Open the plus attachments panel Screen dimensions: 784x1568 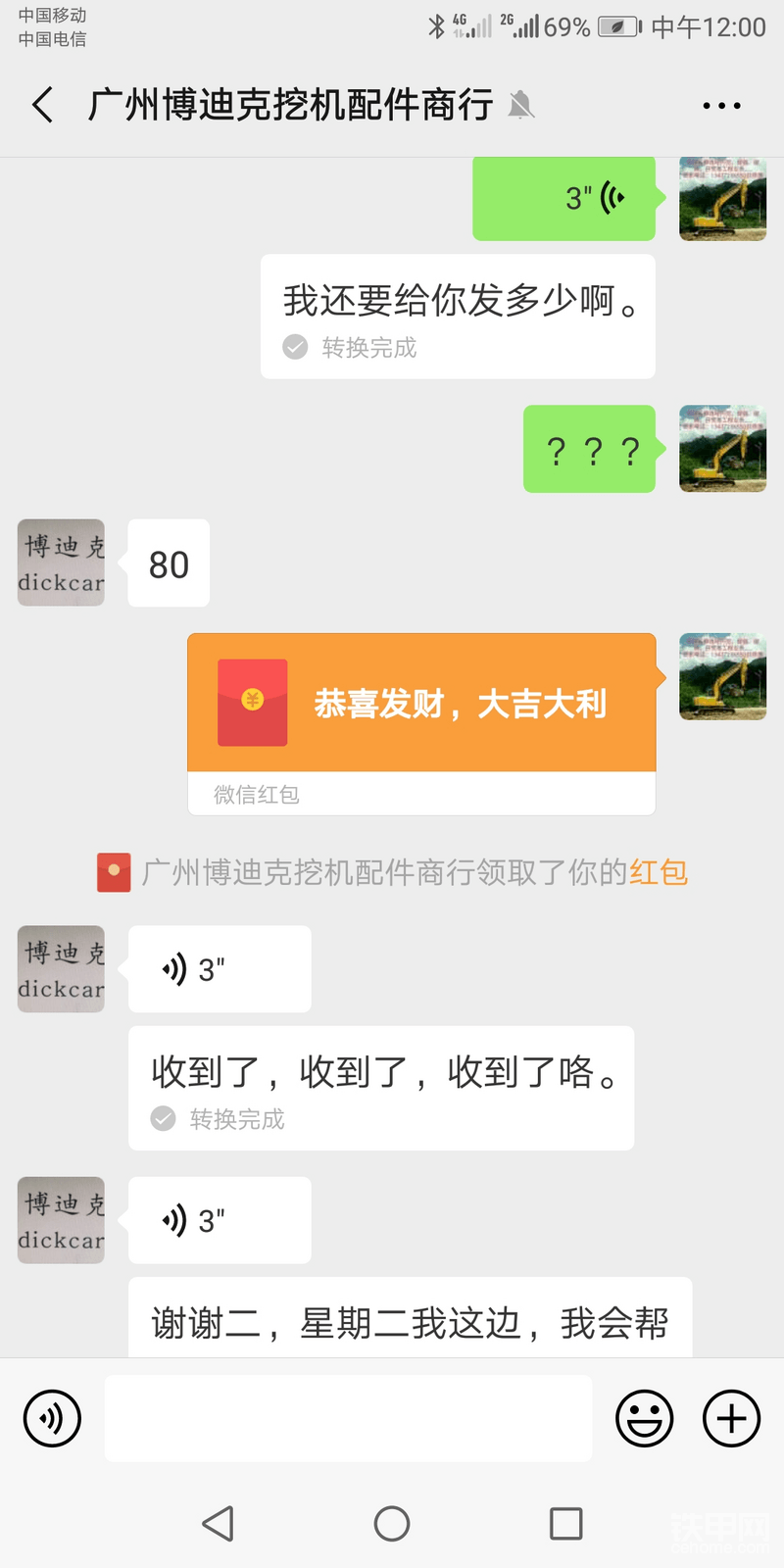coord(731,1418)
